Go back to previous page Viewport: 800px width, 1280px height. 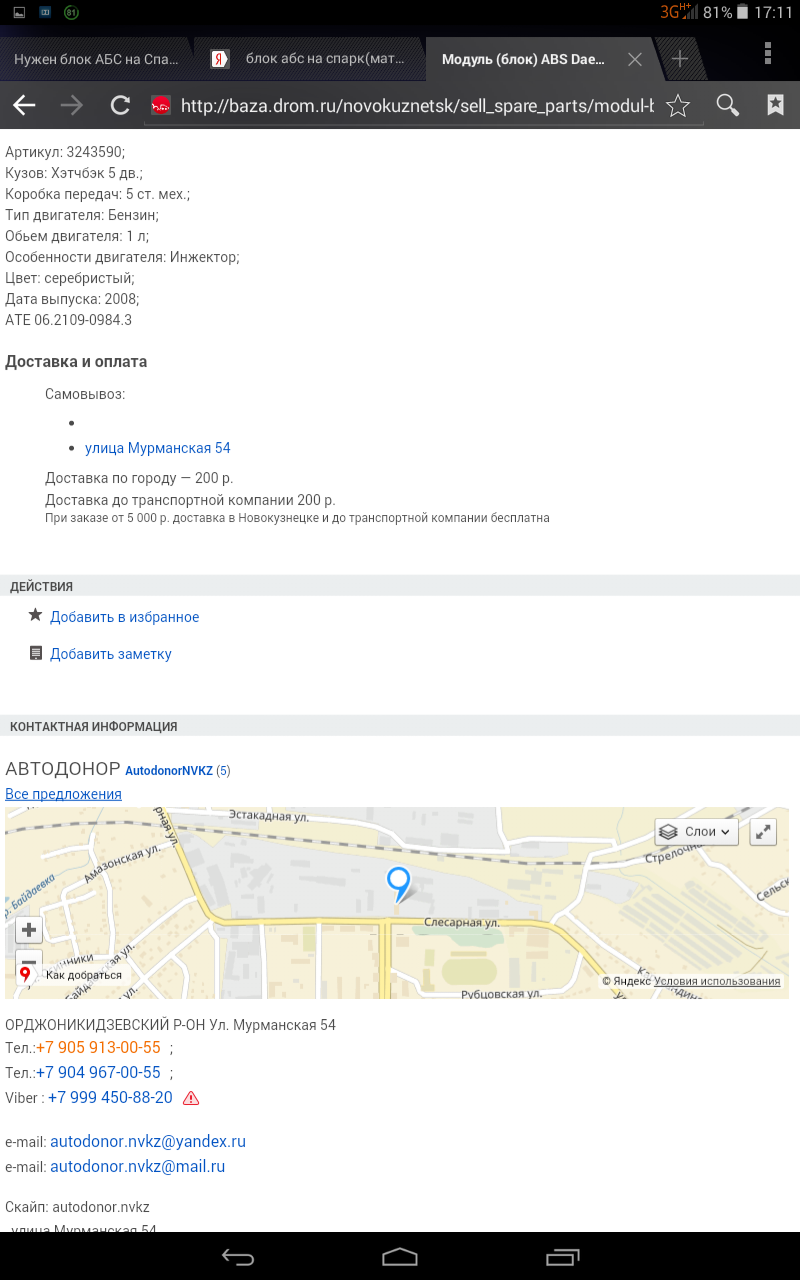point(24,105)
